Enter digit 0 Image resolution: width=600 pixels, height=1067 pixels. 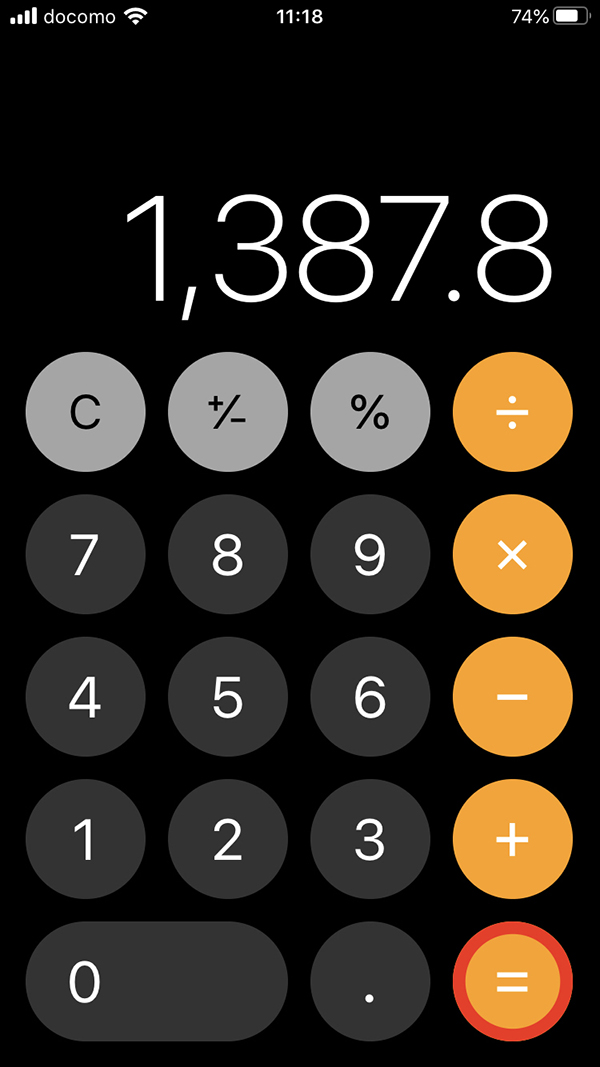coord(156,982)
